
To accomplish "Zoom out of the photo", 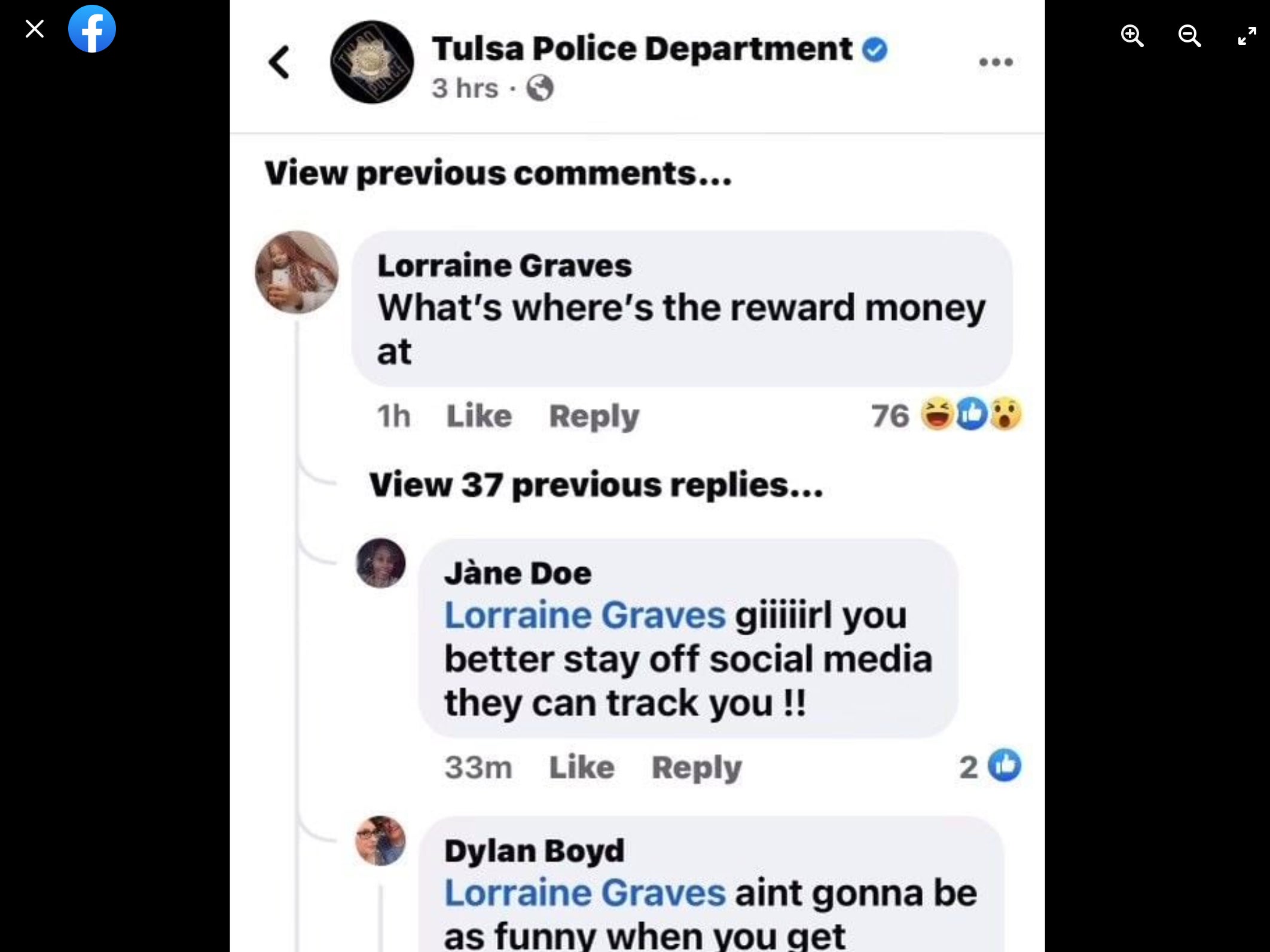I will click(1189, 36).
